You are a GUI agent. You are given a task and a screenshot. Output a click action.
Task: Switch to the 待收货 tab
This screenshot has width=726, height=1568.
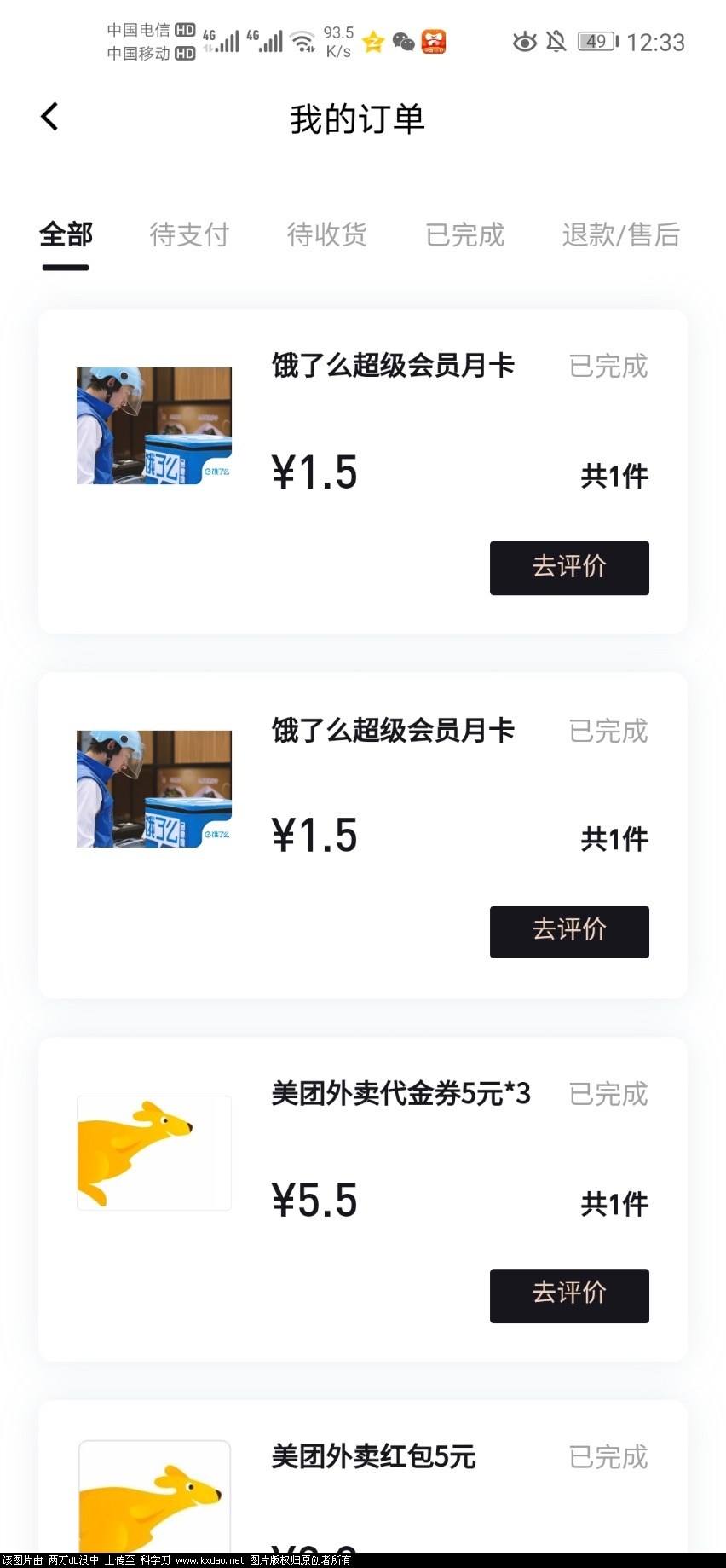327,234
